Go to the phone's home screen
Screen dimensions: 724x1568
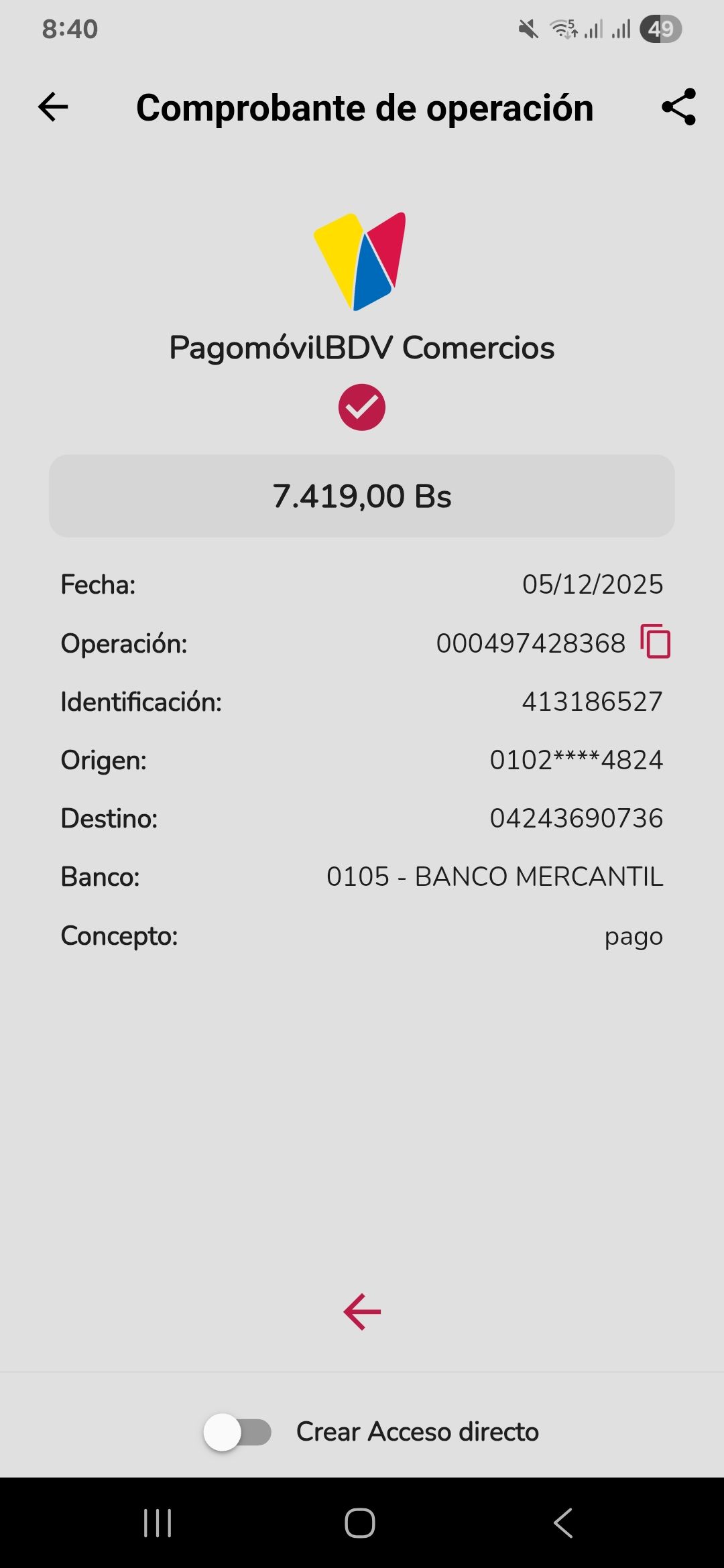(360, 1523)
